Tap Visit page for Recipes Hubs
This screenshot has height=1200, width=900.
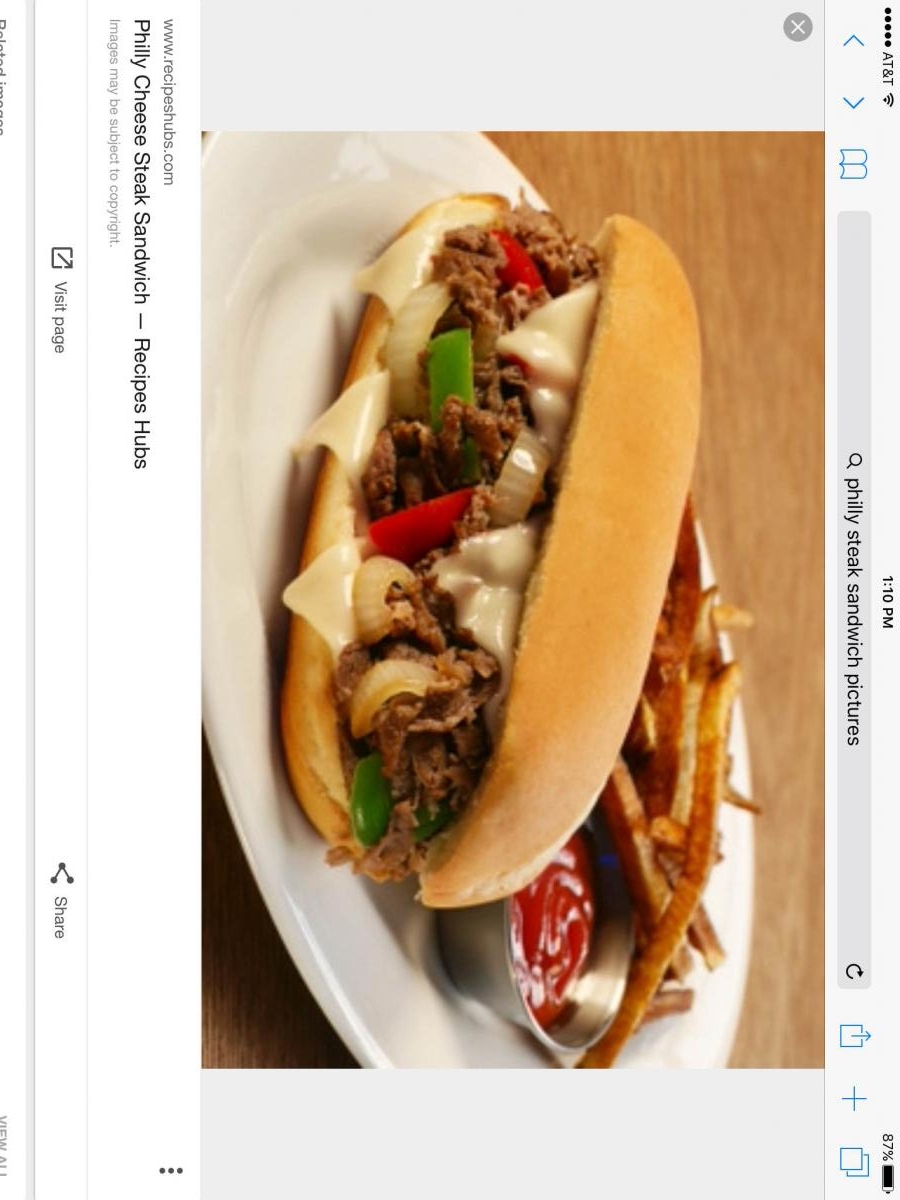(x=60, y=300)
